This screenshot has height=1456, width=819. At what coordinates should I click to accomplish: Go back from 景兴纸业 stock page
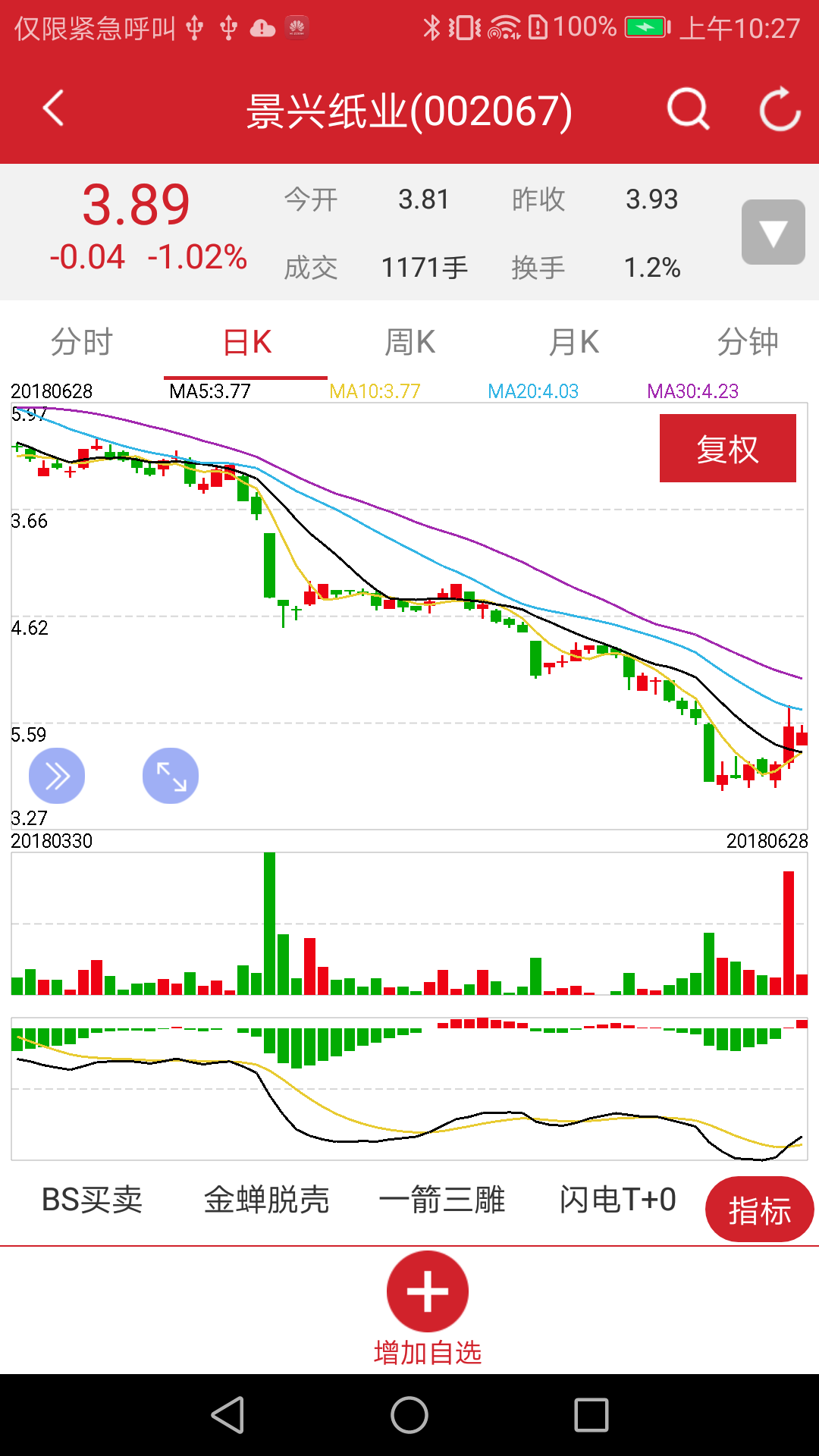[53, 109]
